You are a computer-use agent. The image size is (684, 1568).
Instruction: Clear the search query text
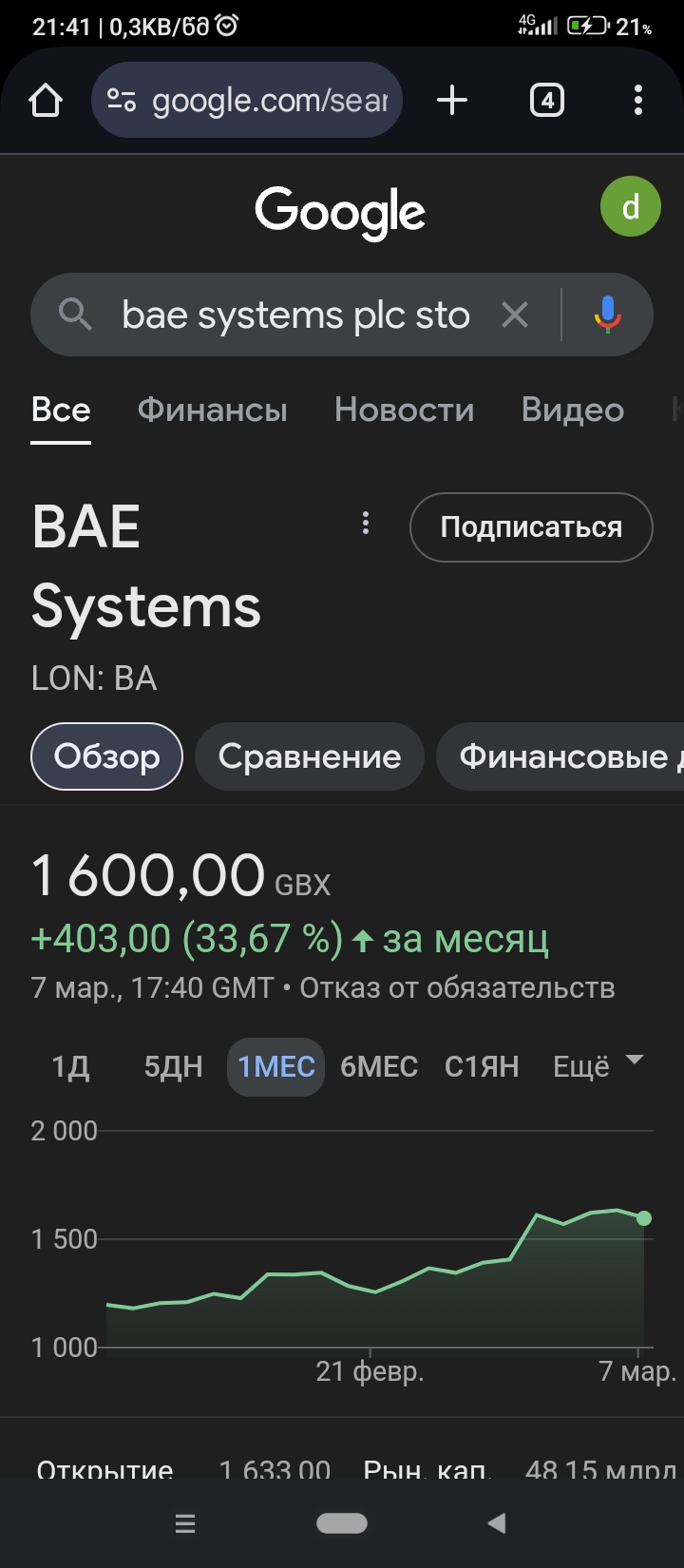(x=514, y=315)
